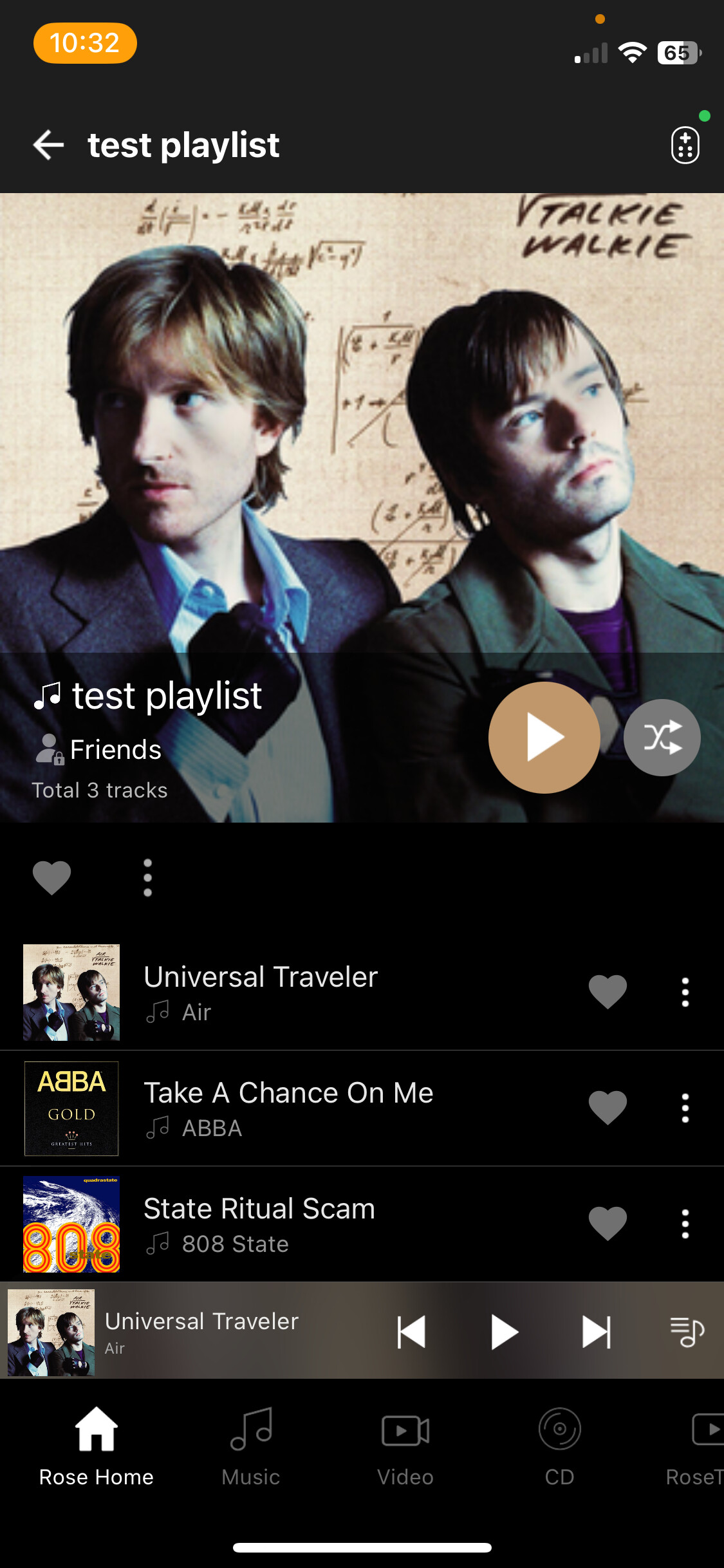The width and height of the screenshot is (724, 1568).
Task: Like Take A Chance On Me
Action: tap(608, 1107)
